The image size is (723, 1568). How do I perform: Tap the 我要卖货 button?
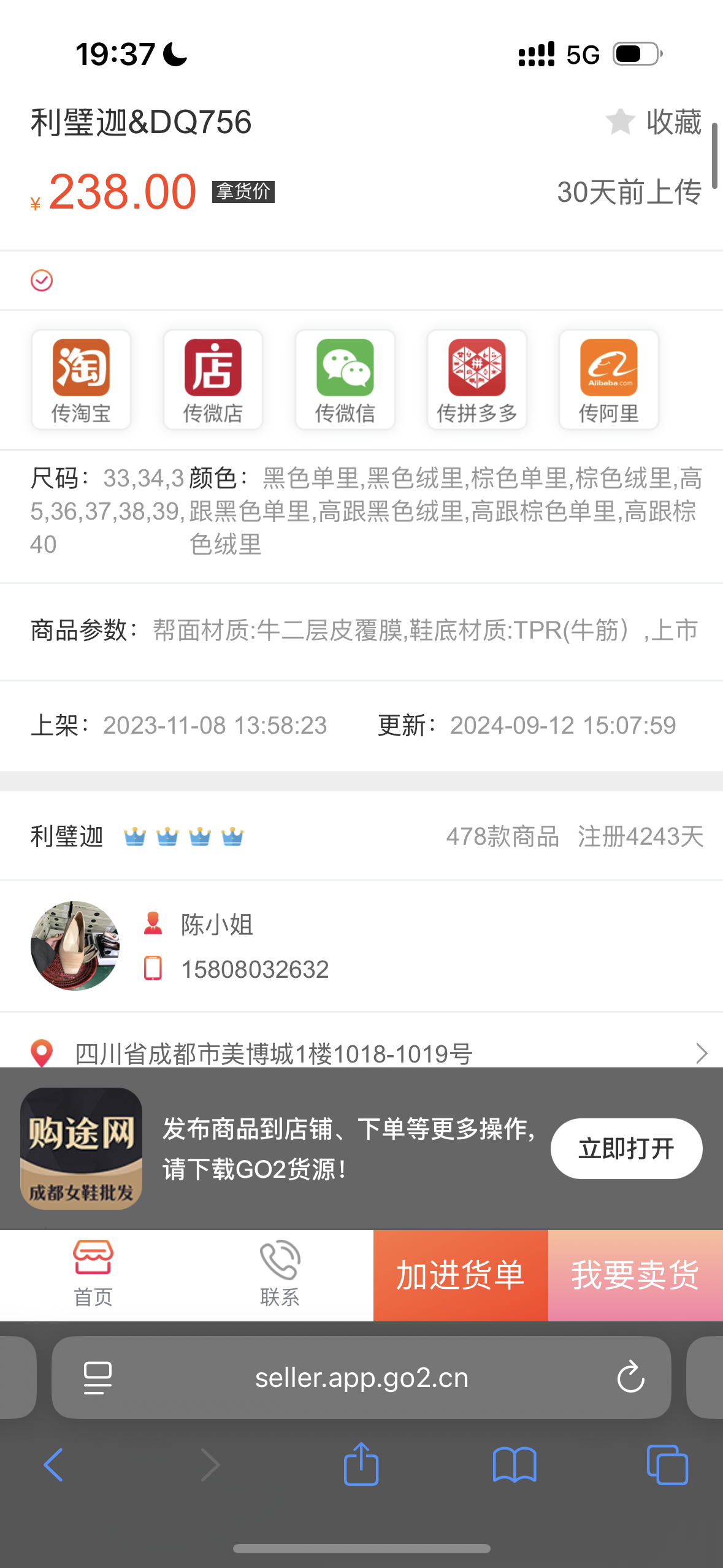click(x=635, y=1275)
